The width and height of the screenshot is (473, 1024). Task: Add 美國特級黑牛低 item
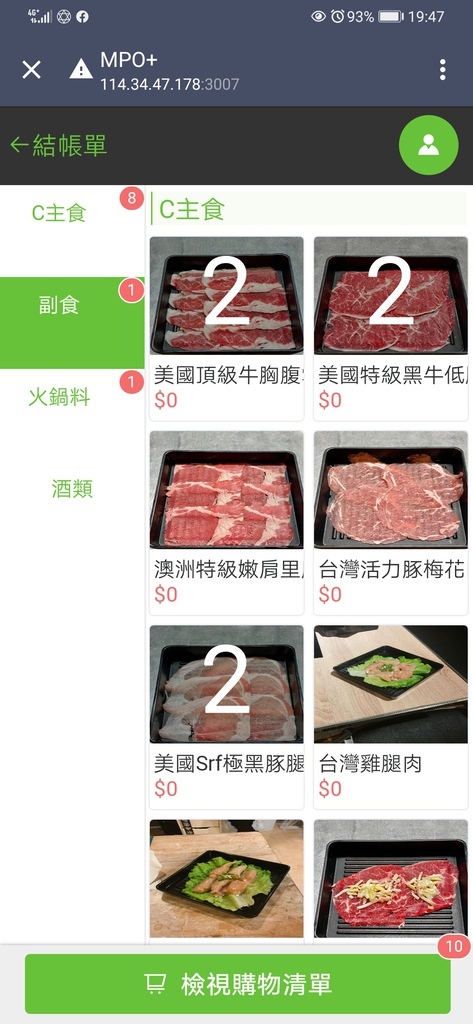(x=391, y=328)
